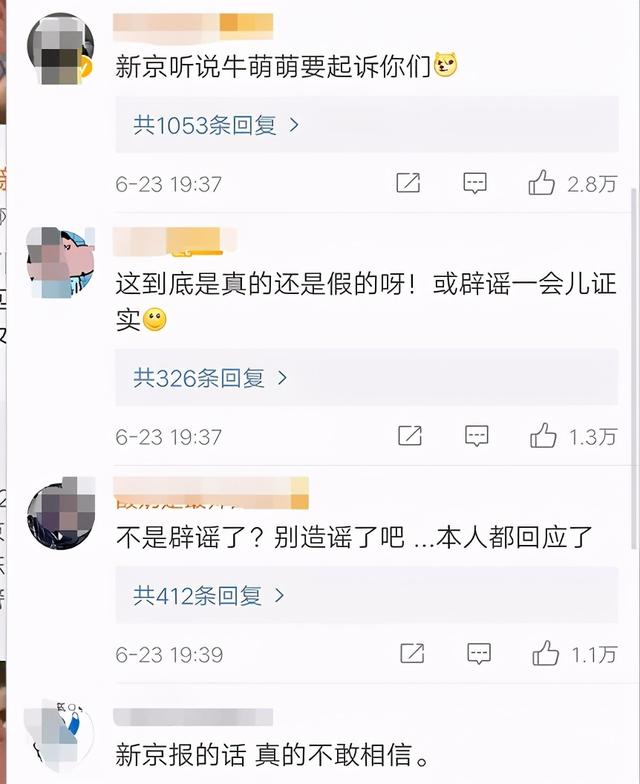Repost the 牛萌萌要起诉你们 comment
The height and width of the screenshot is (784, 640).
[408, 183]
